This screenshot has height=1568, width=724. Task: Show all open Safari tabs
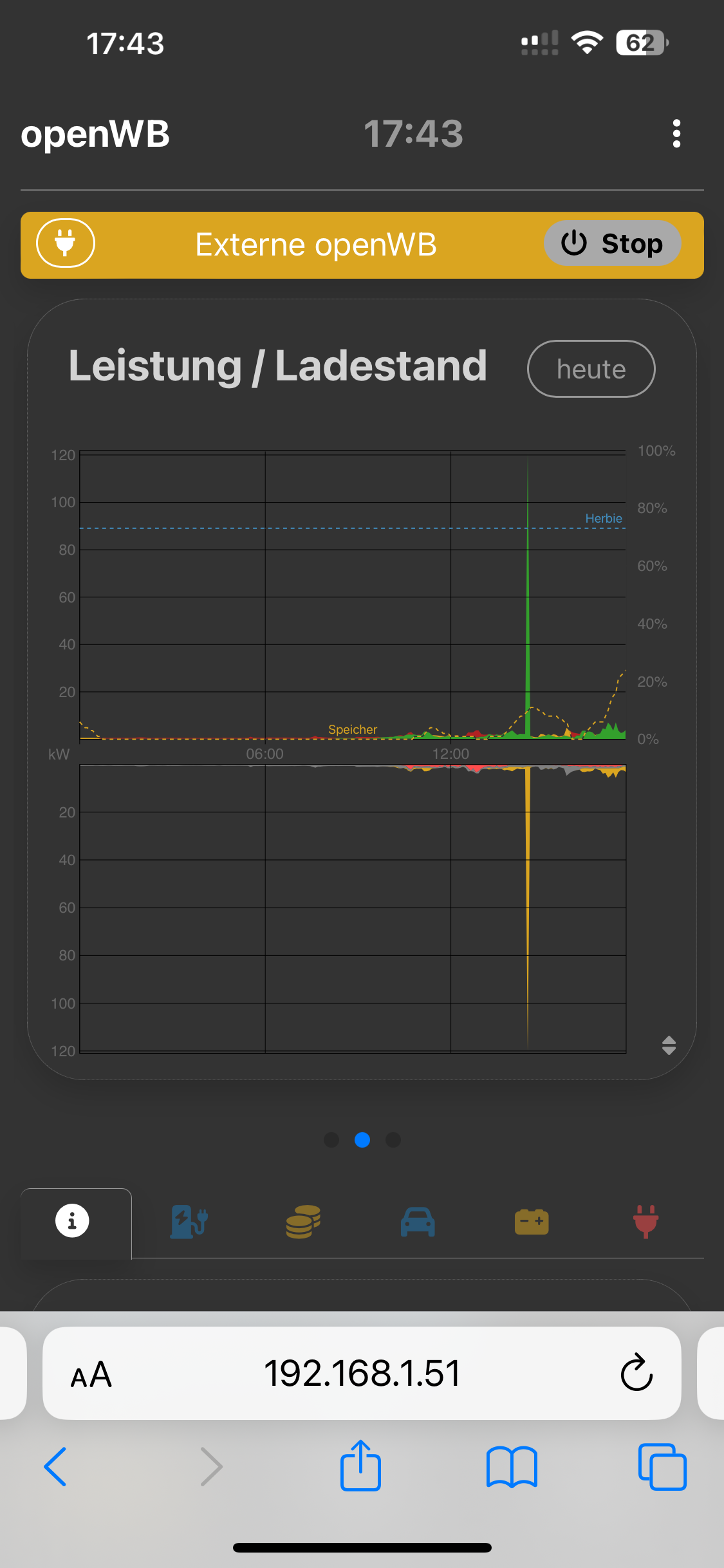(x=662, y=1467)
